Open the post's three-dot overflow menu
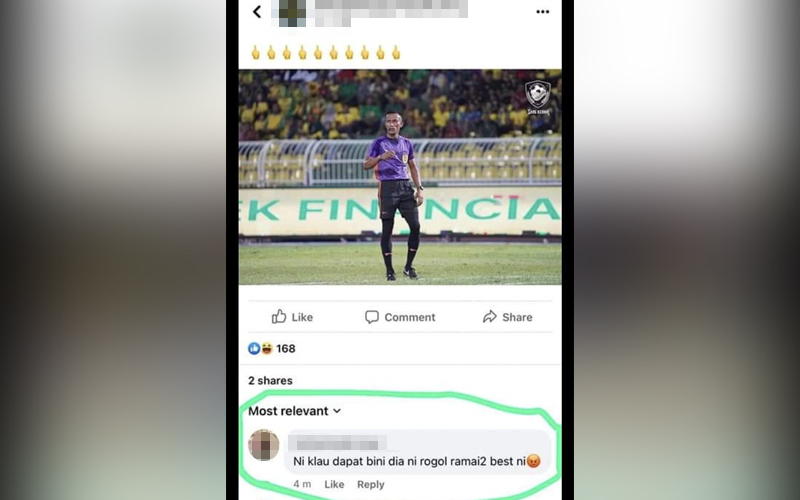This screenshot has height=500, width=800. pyautogui.click(x=543, y=12)
